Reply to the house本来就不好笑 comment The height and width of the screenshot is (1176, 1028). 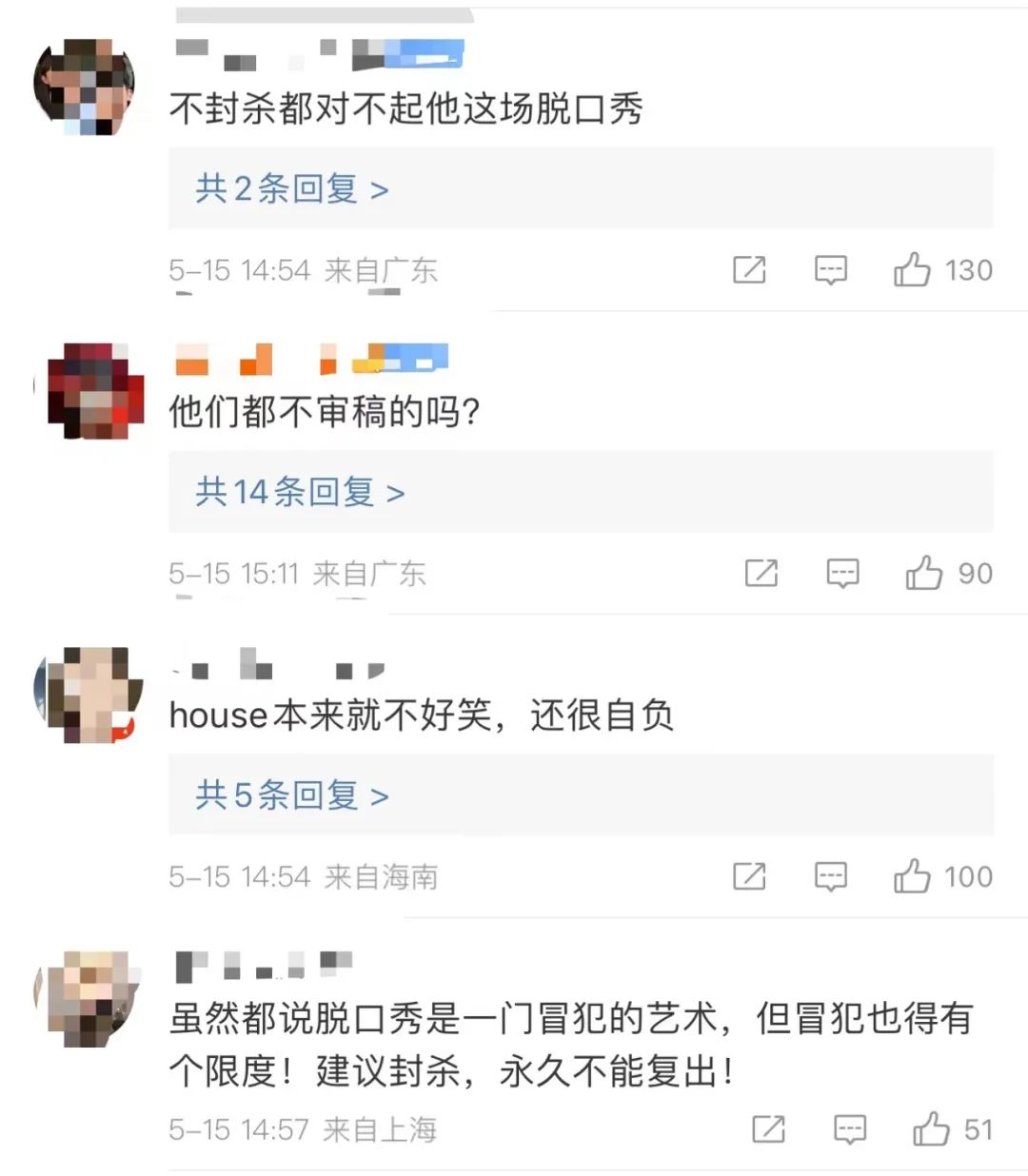tap(831, 876)
